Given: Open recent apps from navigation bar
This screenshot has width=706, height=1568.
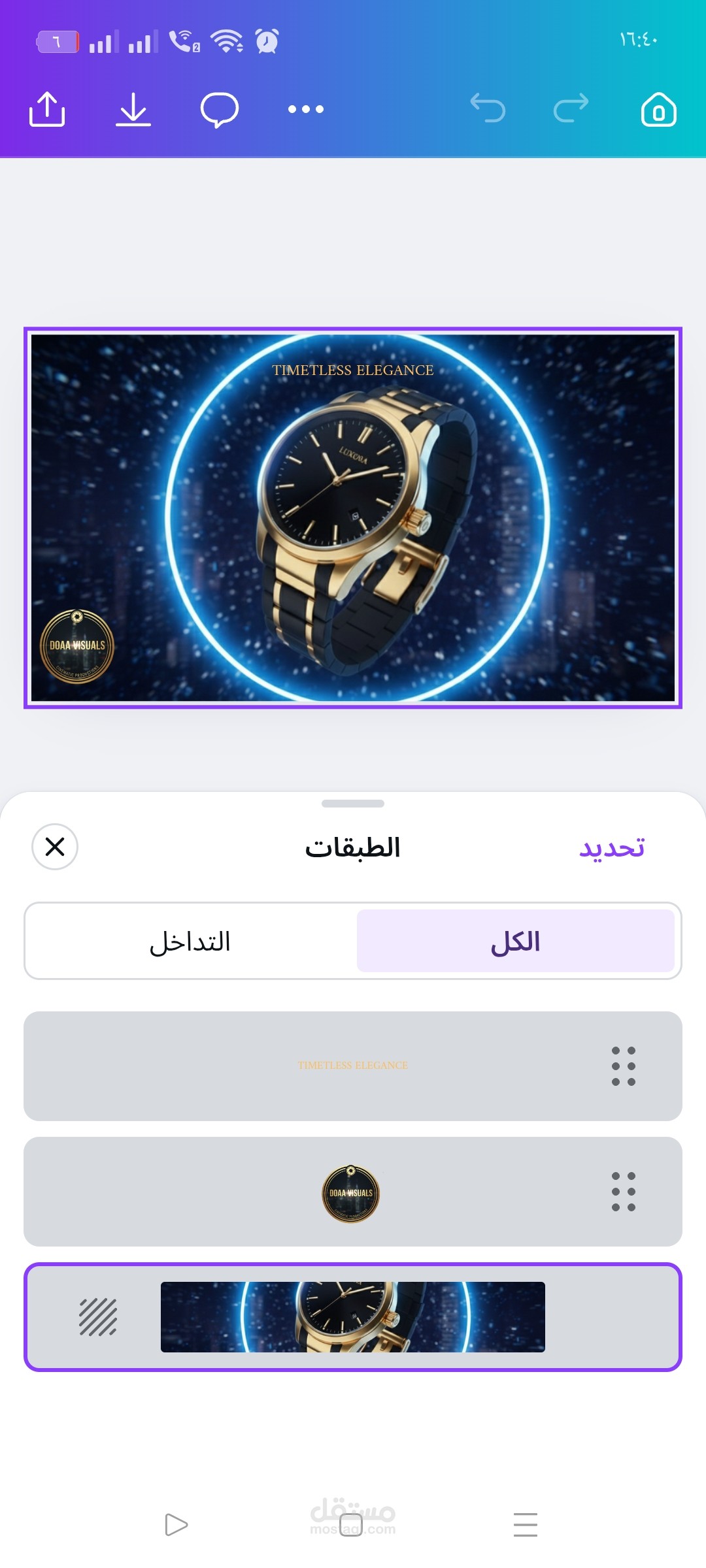Looking at the screenshot, I should pos(526,1525).
